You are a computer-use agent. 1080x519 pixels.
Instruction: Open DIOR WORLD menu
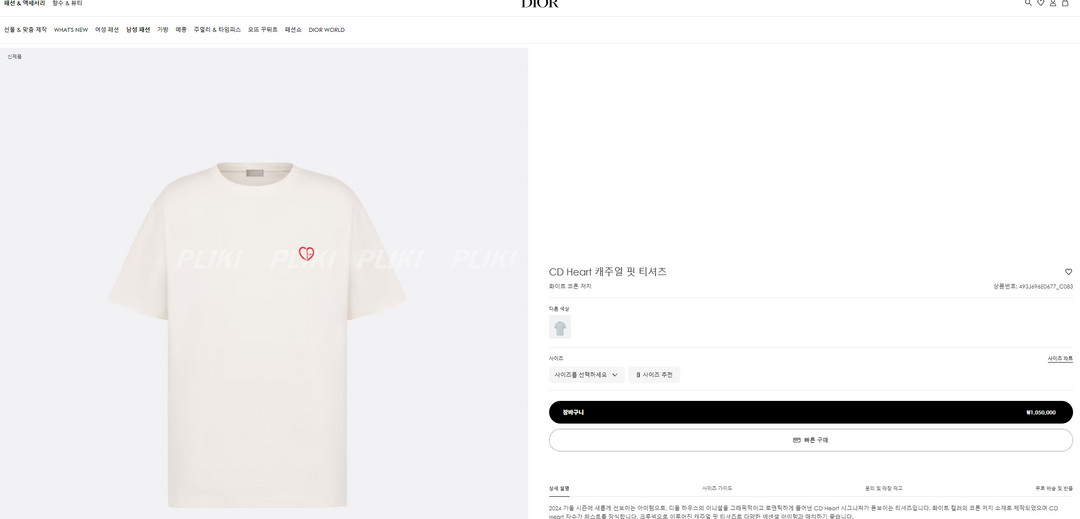326,30
